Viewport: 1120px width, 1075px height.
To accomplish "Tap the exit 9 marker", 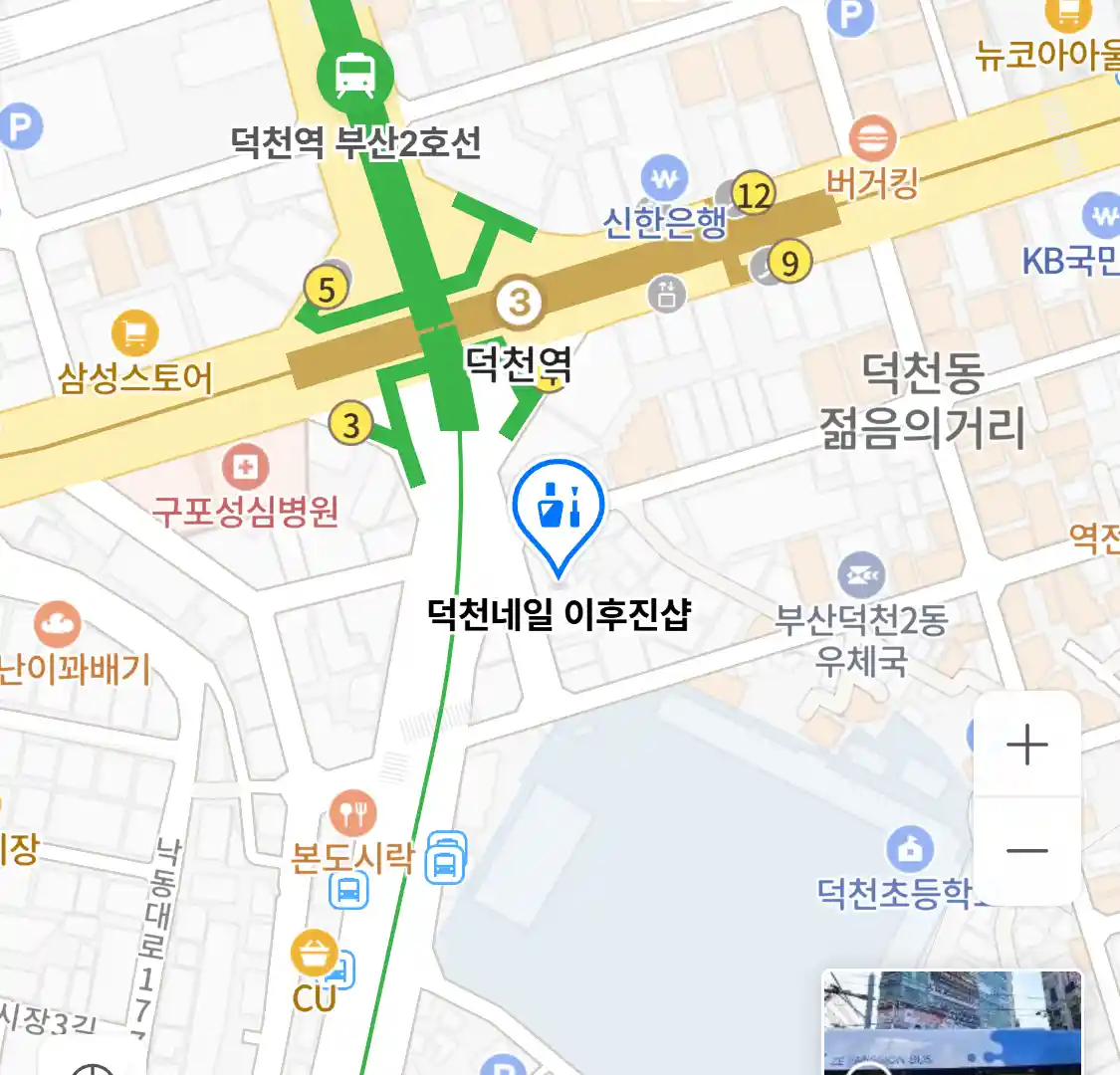I will coord(789,263).
